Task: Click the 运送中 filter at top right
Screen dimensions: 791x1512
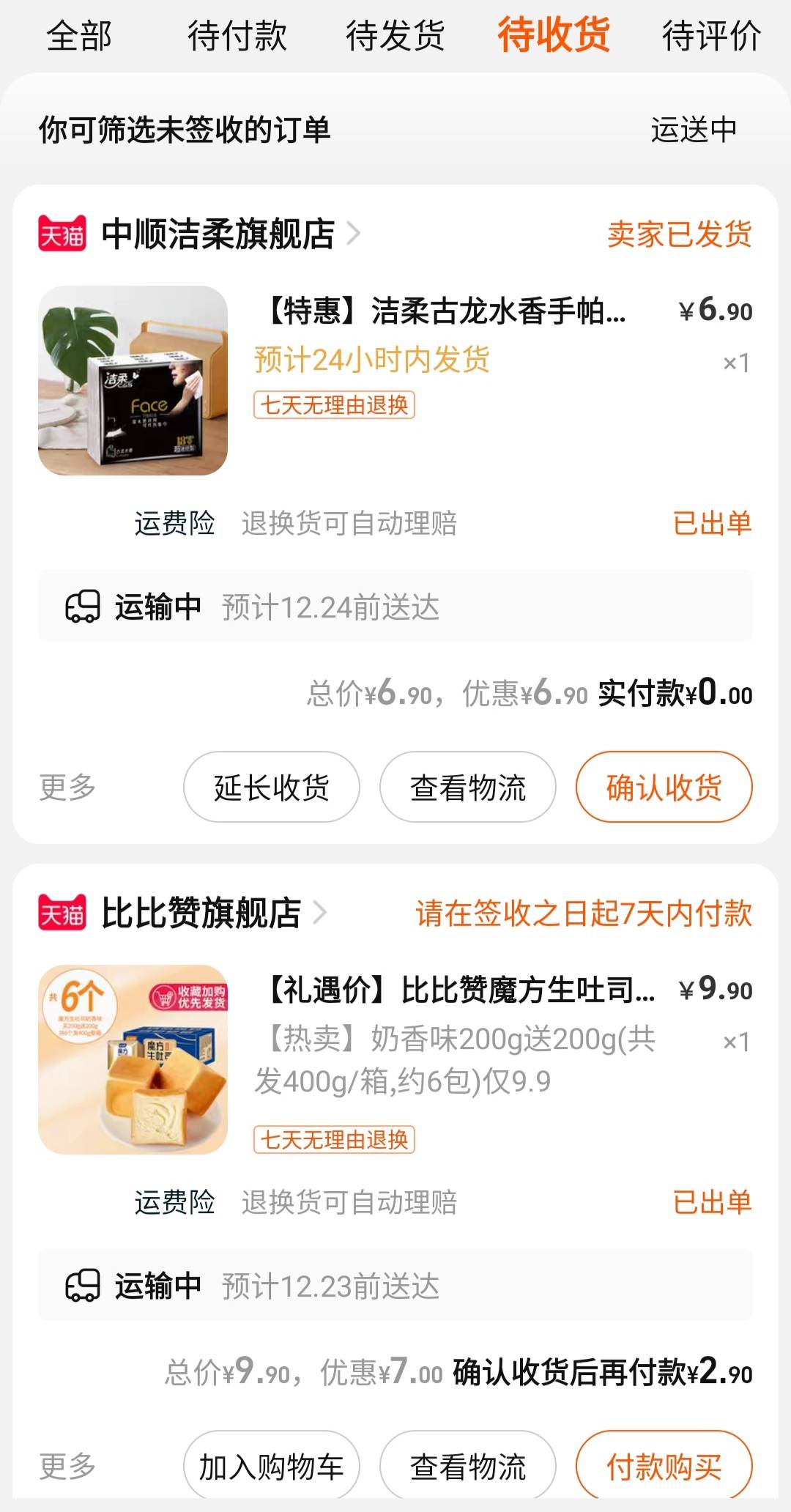Action: [x=694, y=128]
